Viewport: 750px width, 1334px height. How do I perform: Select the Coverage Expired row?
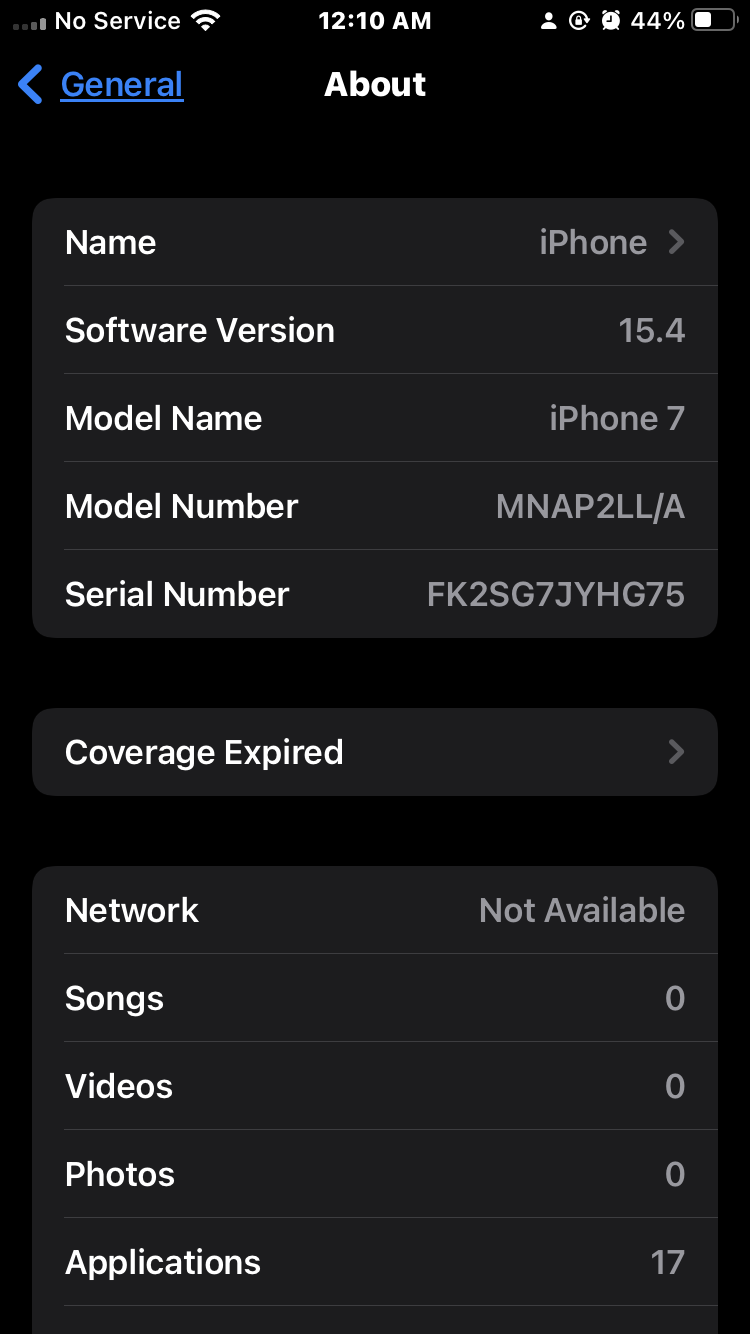click(375, 751)
